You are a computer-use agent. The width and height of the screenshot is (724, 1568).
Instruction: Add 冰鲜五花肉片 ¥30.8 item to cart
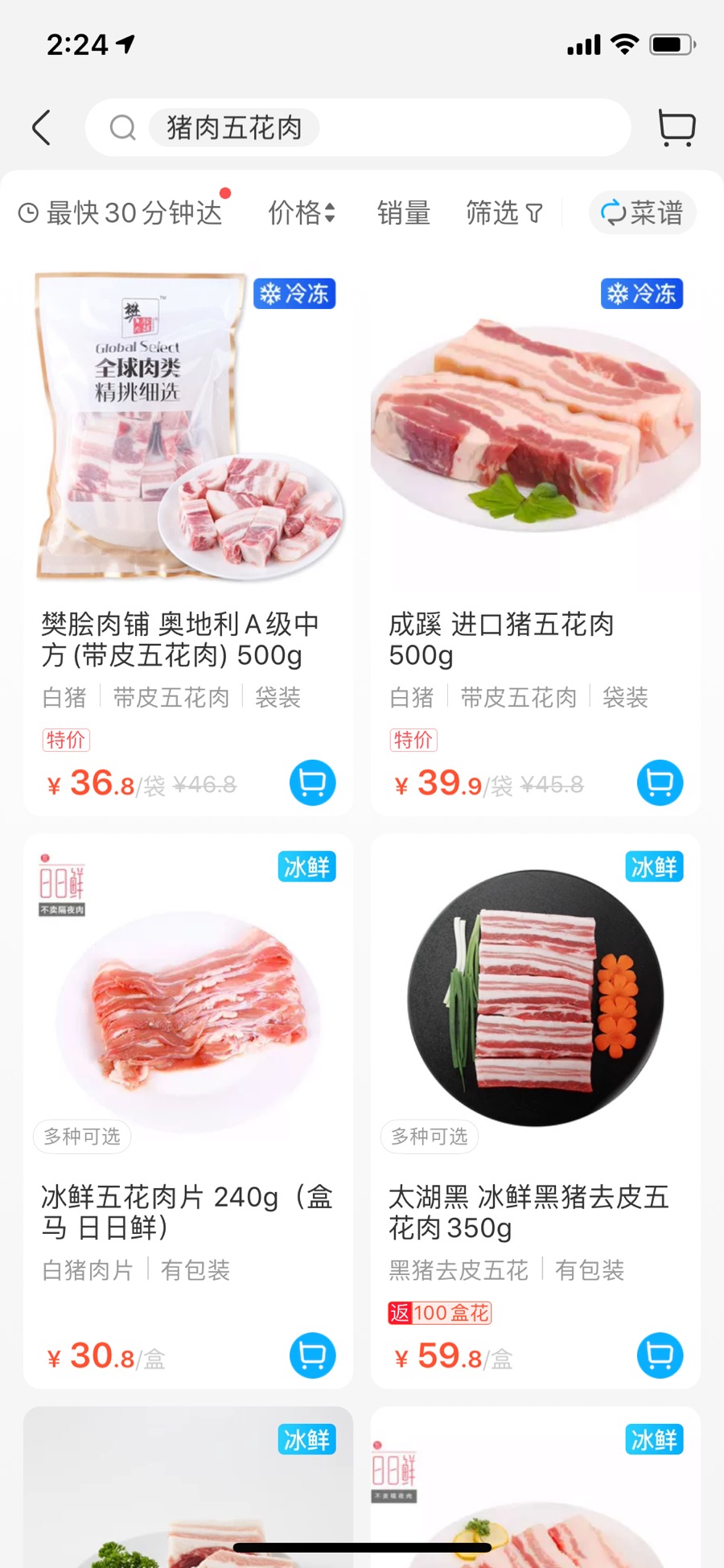(x=312, y=1355)
